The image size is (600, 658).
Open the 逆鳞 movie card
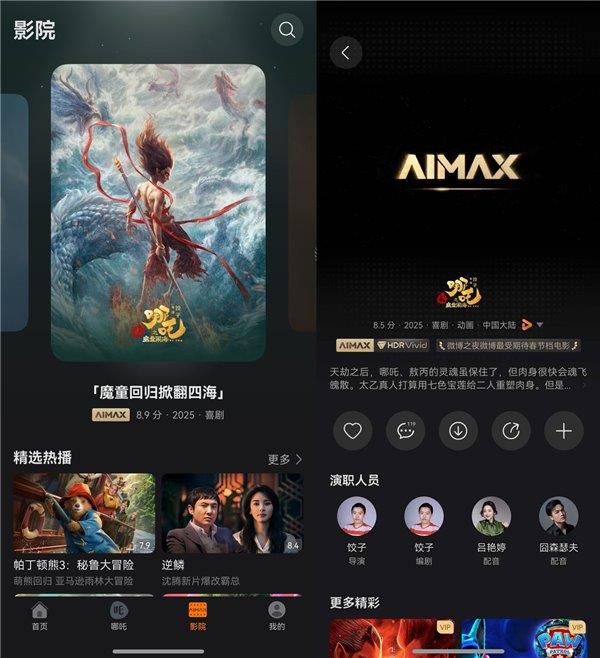tap(232, 513)
